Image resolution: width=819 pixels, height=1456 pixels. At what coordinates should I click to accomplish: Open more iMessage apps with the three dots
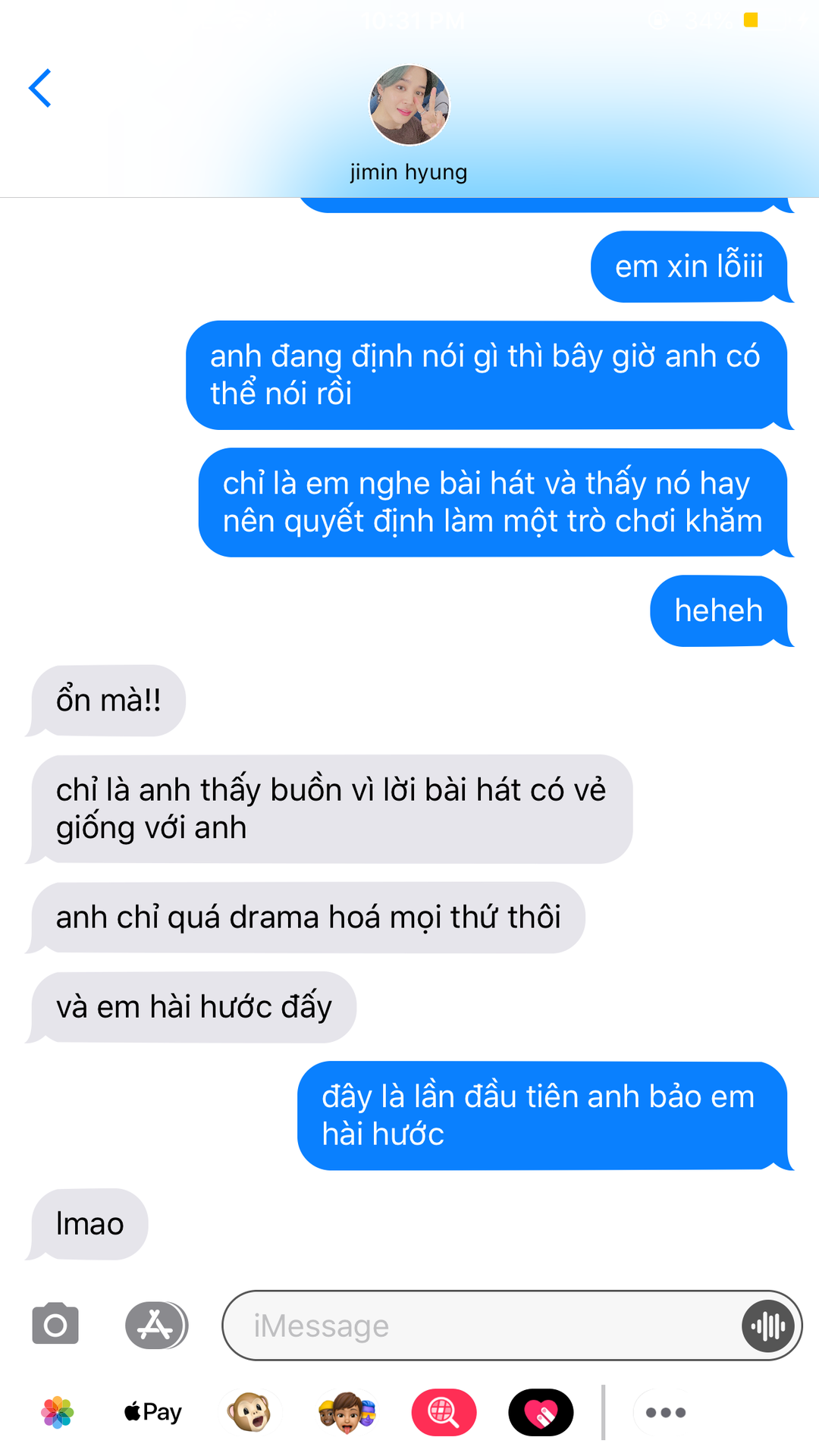(x=665, y=1412)
